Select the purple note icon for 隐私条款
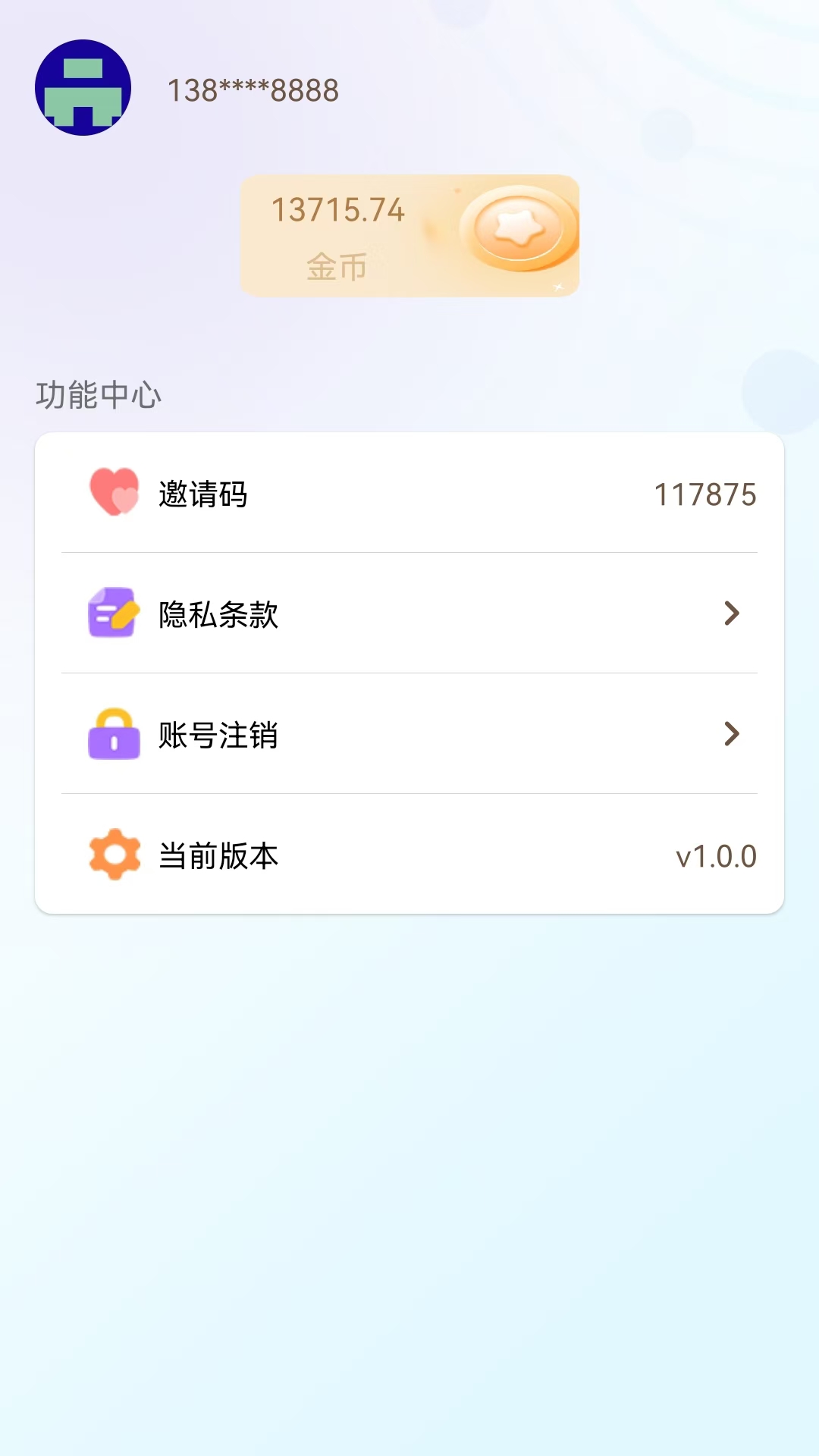Viewport: 819px width, 1456px height. (112, 613)
